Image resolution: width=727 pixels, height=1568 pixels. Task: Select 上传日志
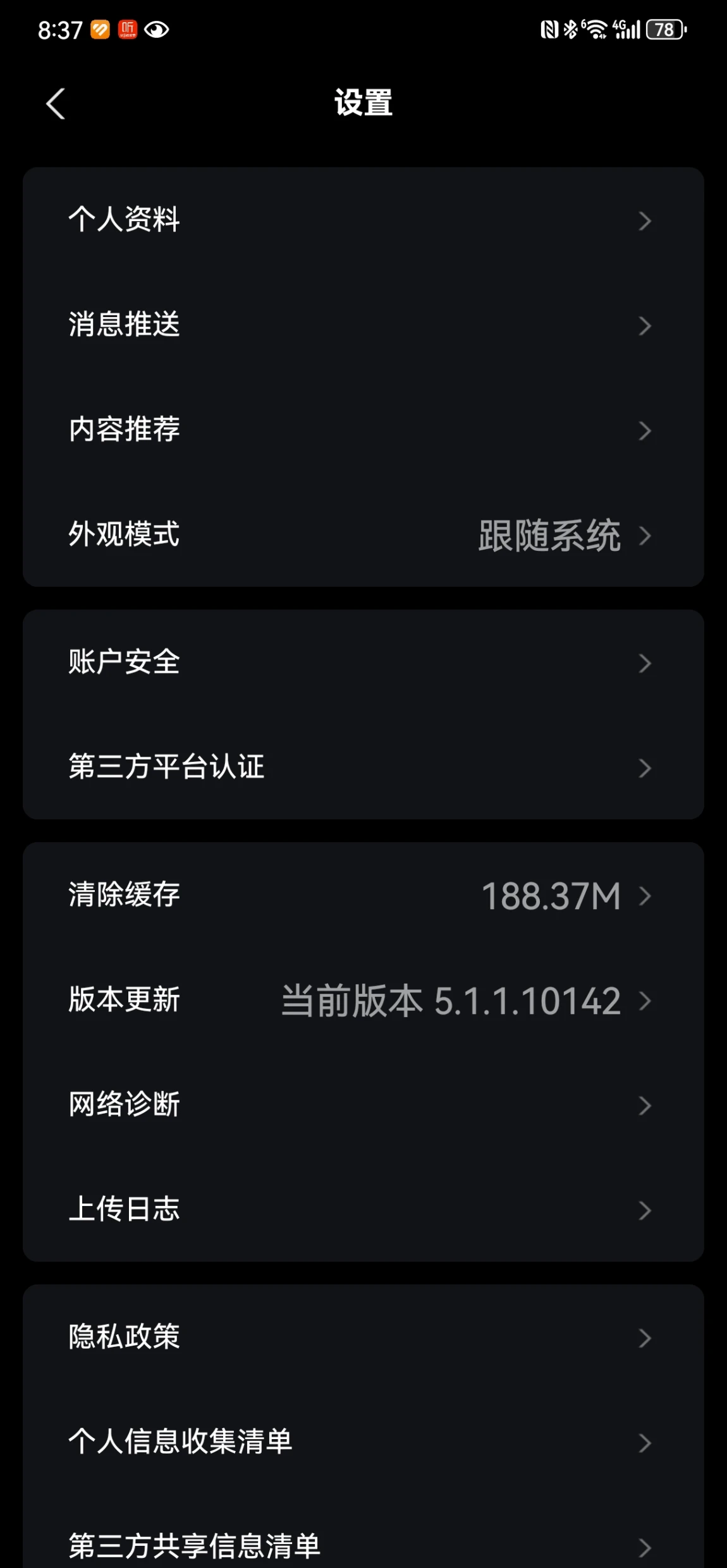coord(363,1209)
